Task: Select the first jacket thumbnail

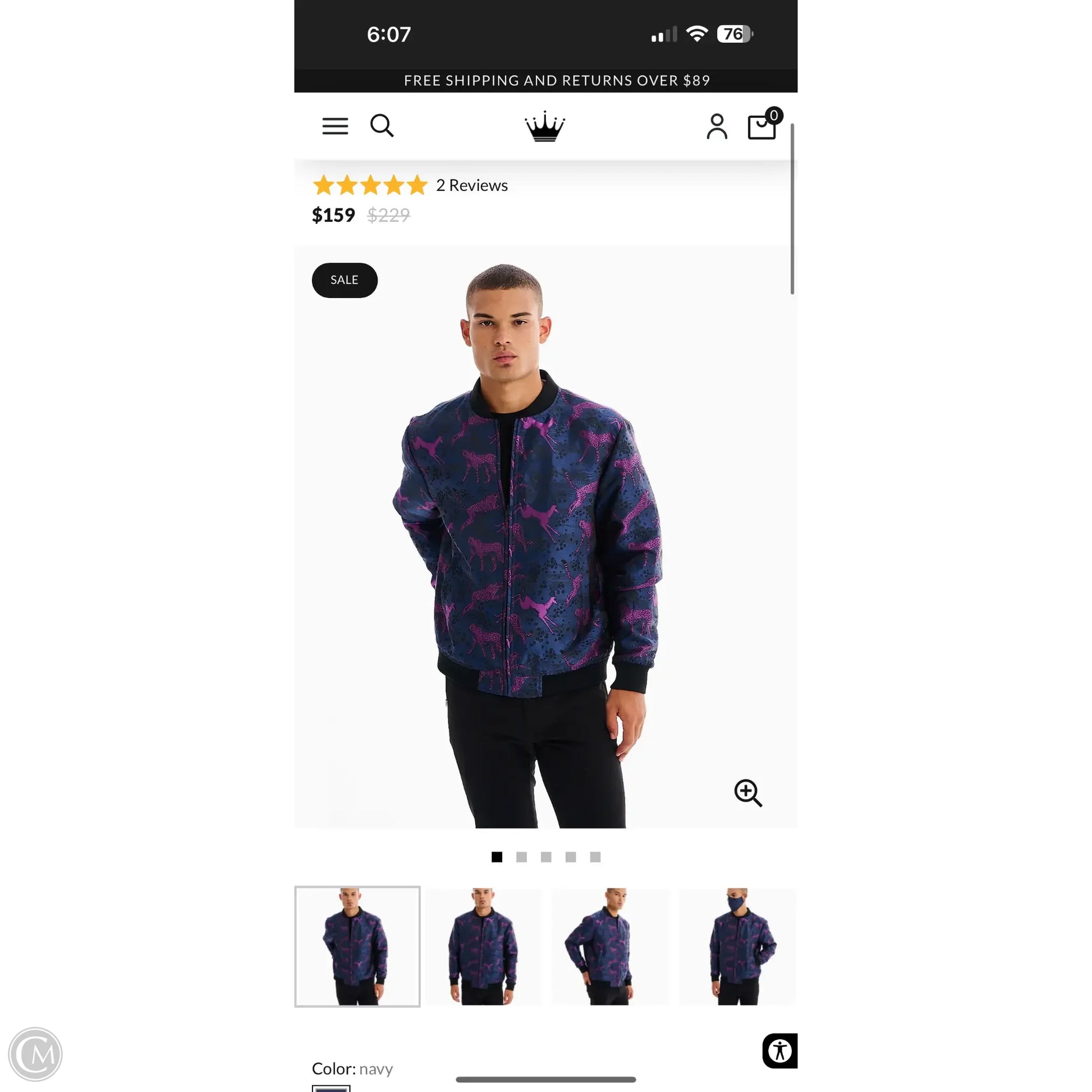Action: (x=357, y=946)
